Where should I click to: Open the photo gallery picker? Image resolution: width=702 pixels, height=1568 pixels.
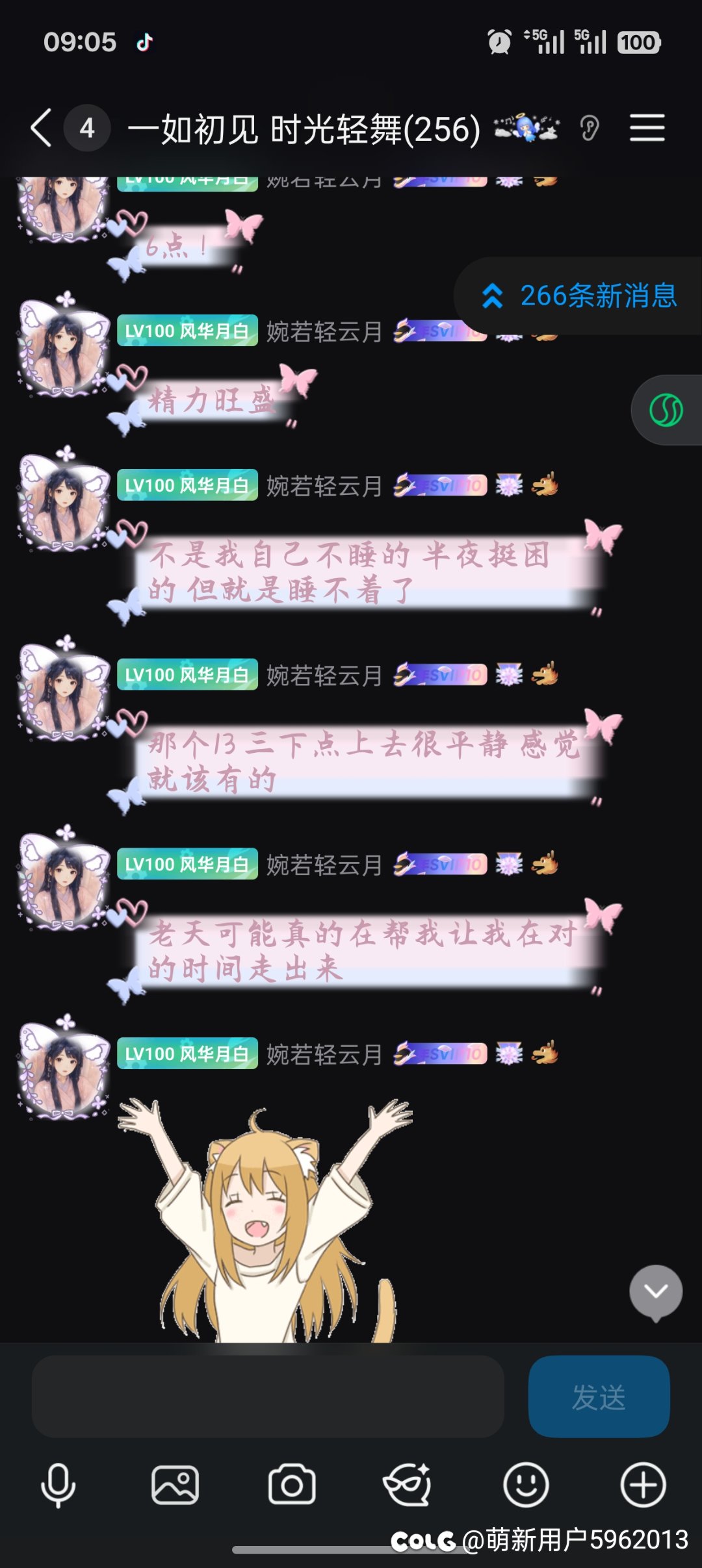175,1485
